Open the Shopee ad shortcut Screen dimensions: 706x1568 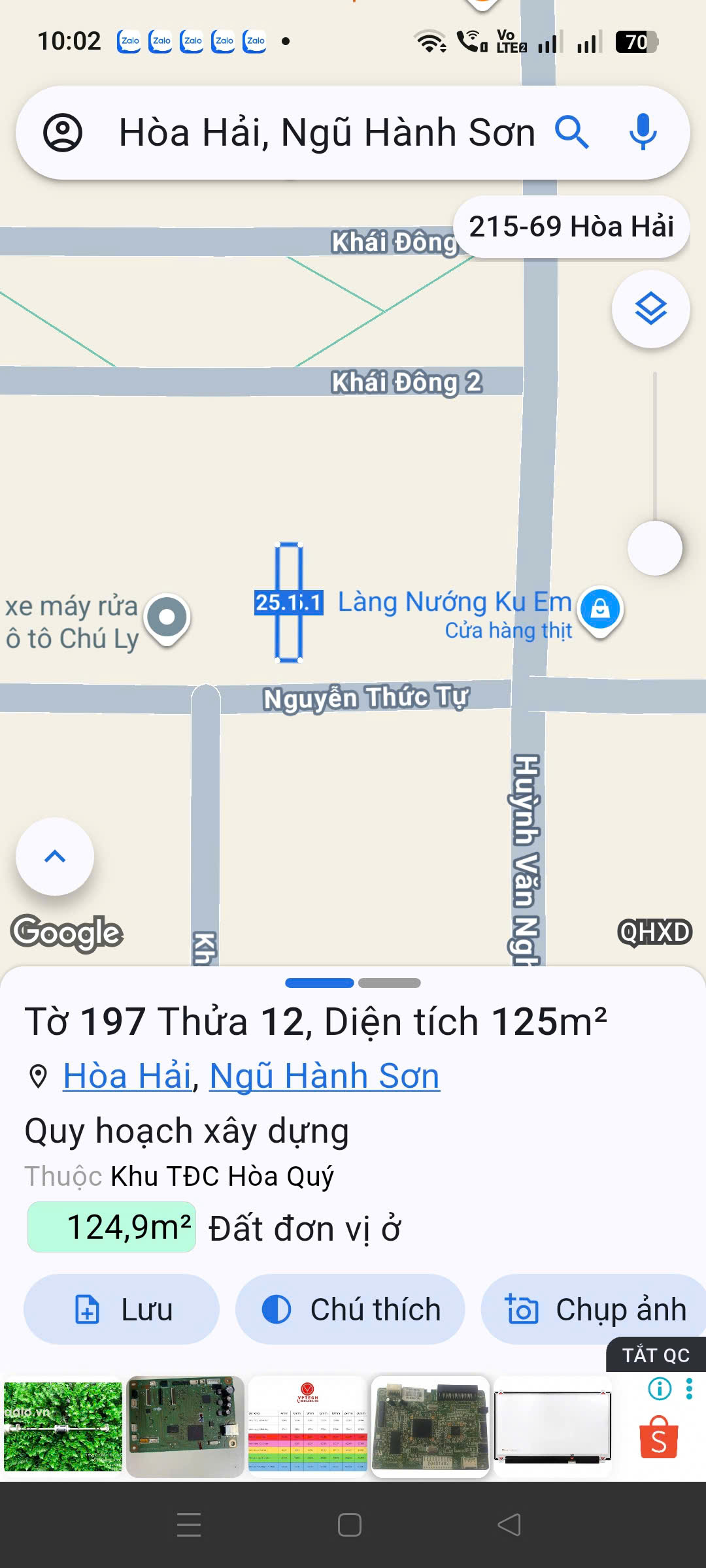[x=659, y=1437]
